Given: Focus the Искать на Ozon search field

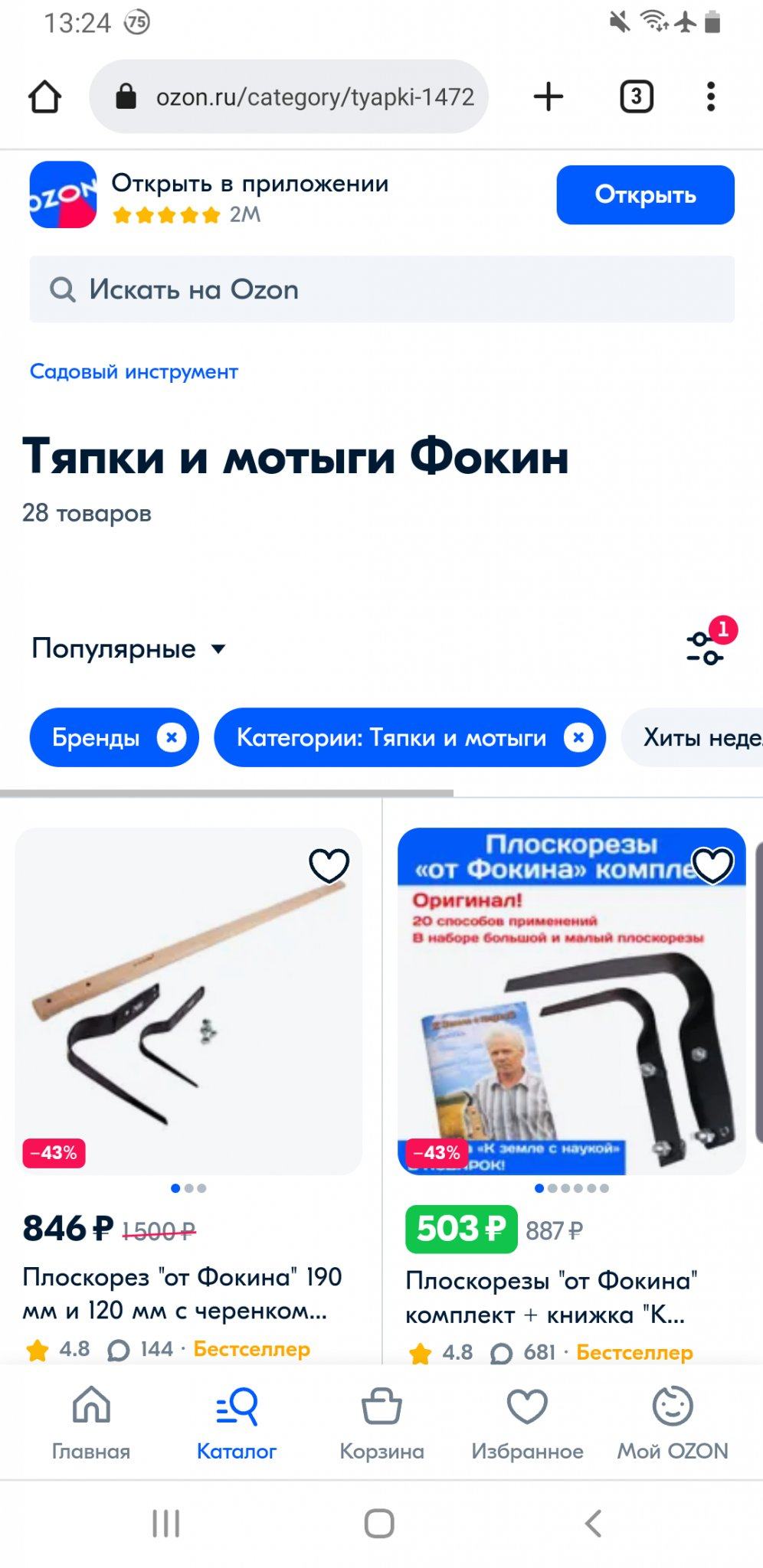Looking at the screenshot, I should click(381, 289).
